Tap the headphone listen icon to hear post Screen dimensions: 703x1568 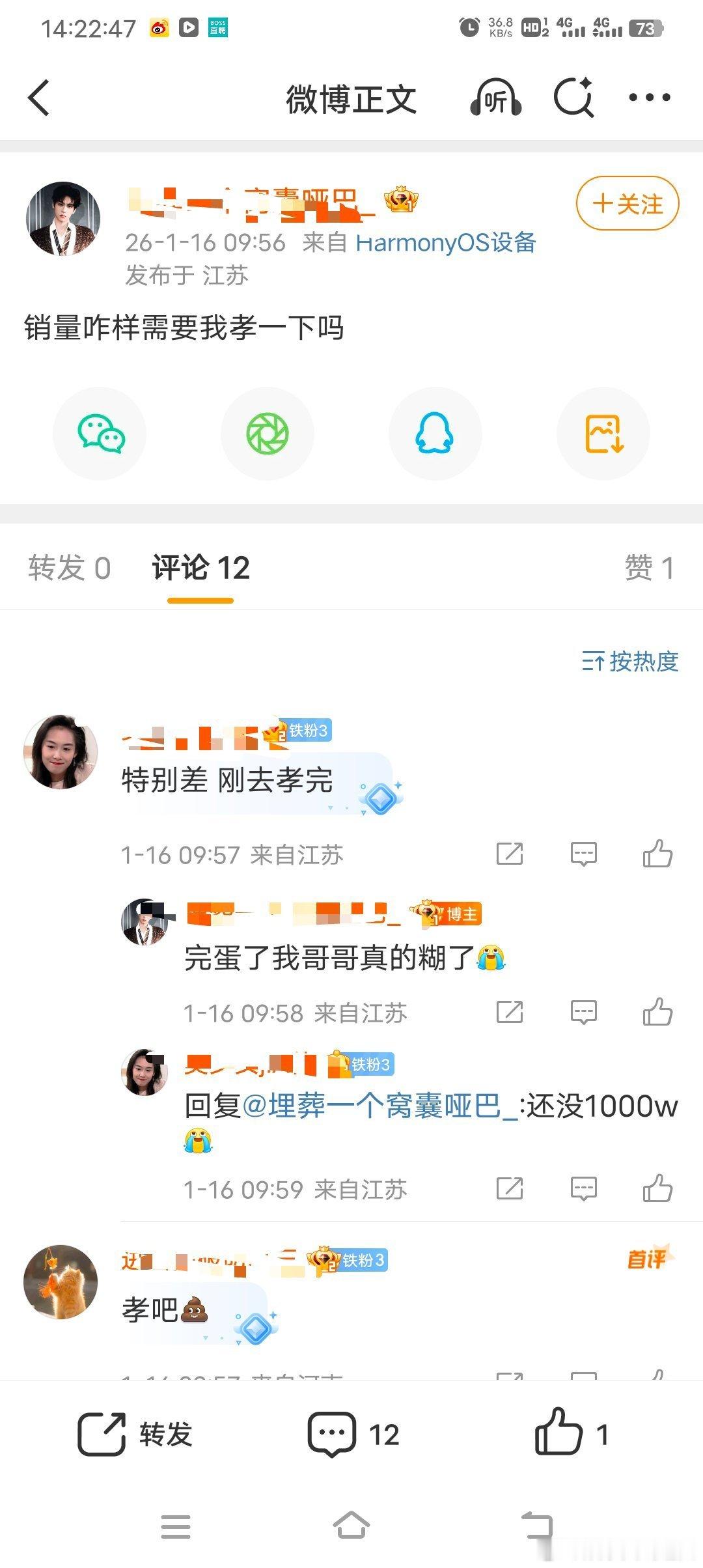point(498,98)
